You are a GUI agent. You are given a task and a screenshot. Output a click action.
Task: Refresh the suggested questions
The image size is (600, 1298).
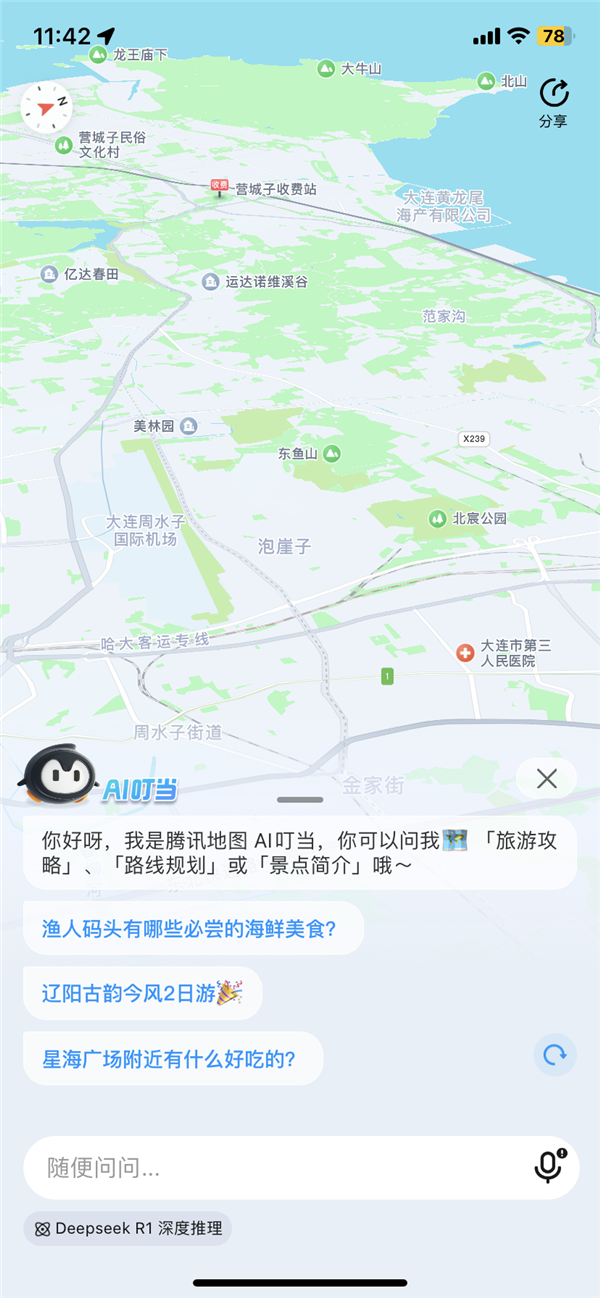tap(555, 1055)
